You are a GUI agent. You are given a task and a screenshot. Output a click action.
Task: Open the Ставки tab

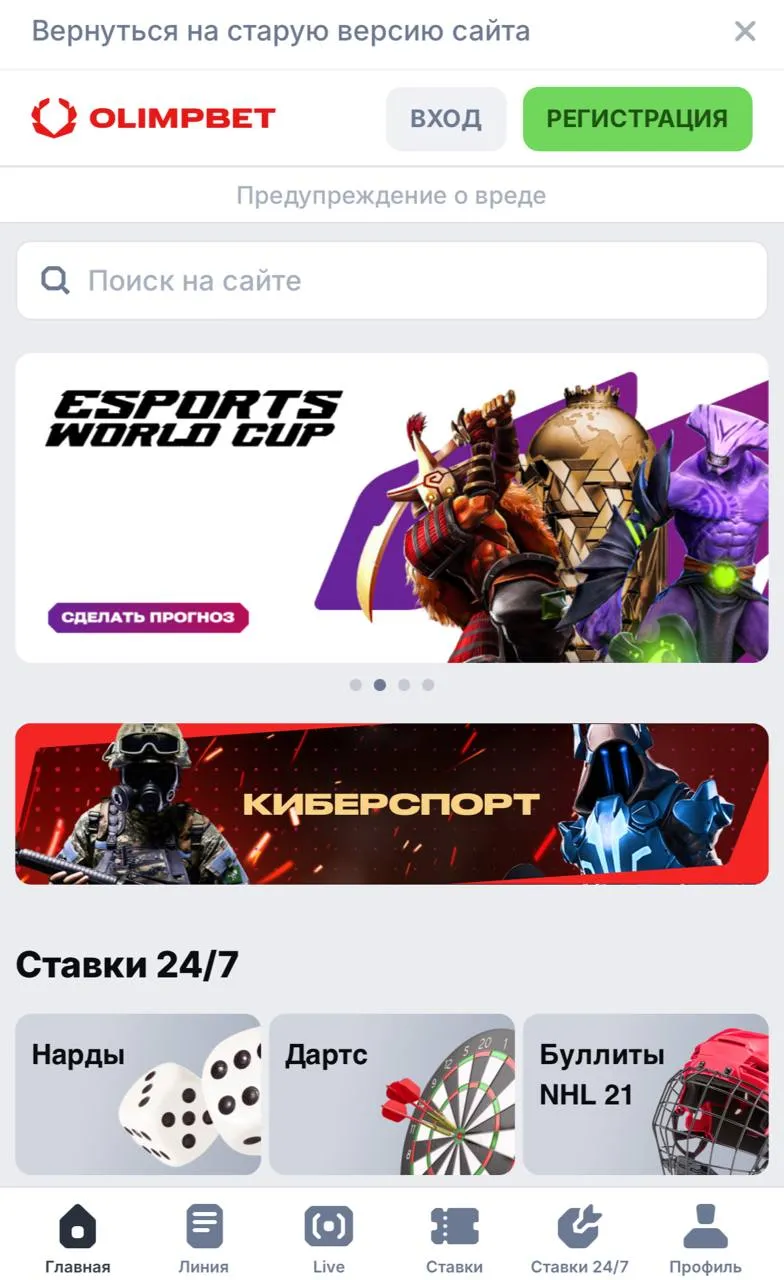click(x=454, y=1240)
